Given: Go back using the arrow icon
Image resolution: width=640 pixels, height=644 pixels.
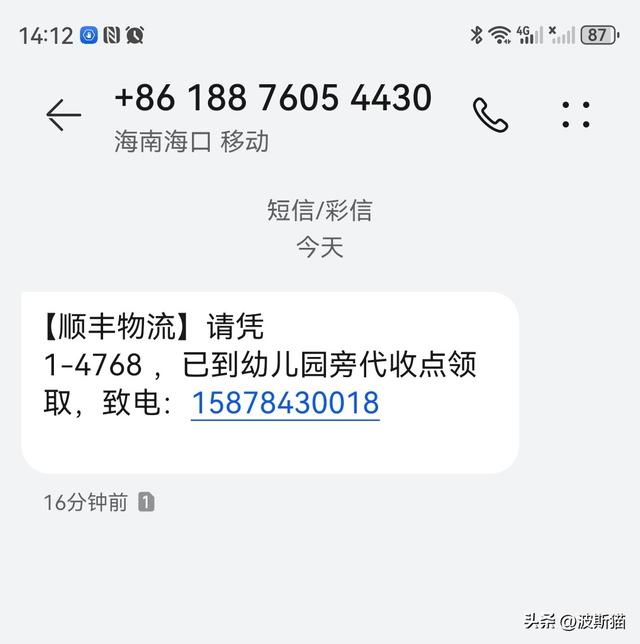Looking at the screenshot, I should pyautogui.click(x=63, y=116).
